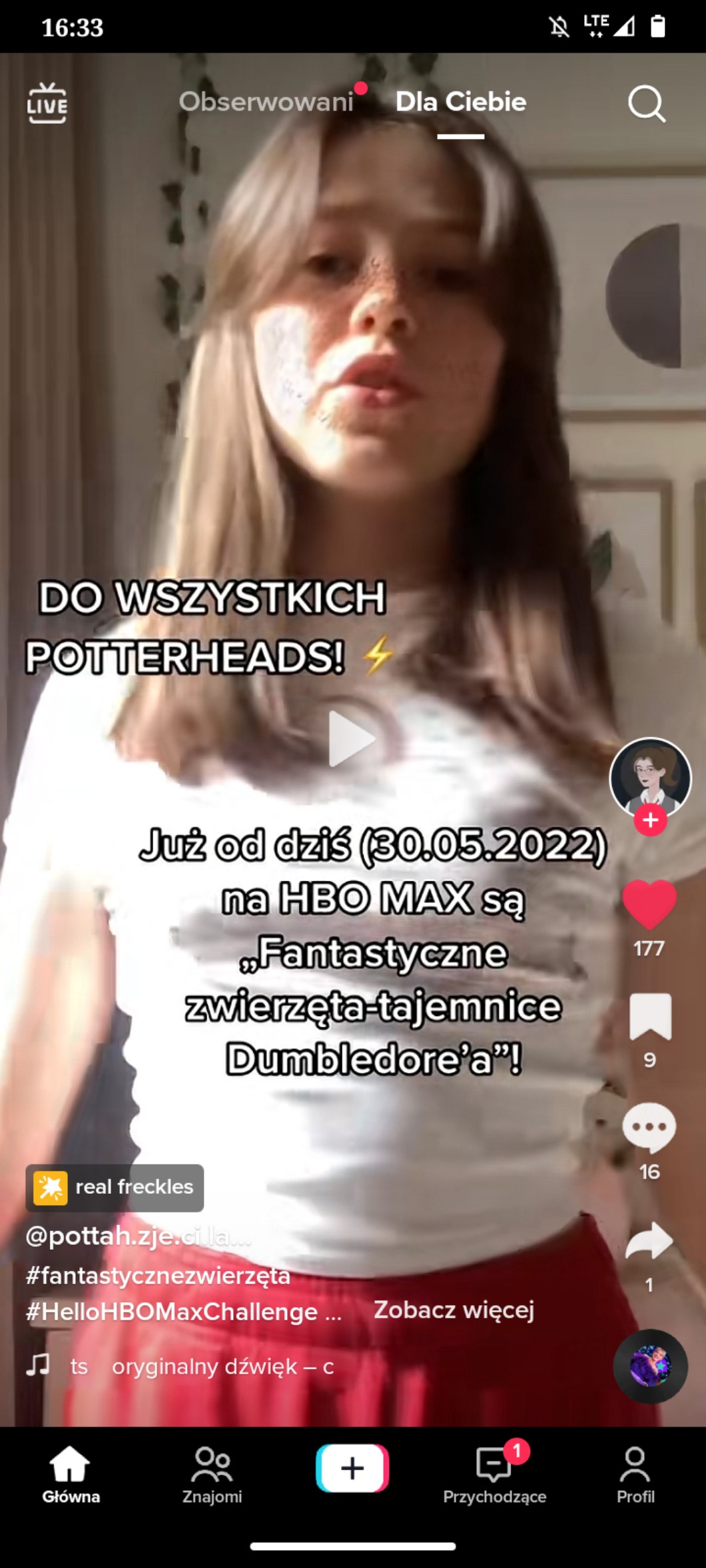Open search with the magnifier icon

click(646, 104)
